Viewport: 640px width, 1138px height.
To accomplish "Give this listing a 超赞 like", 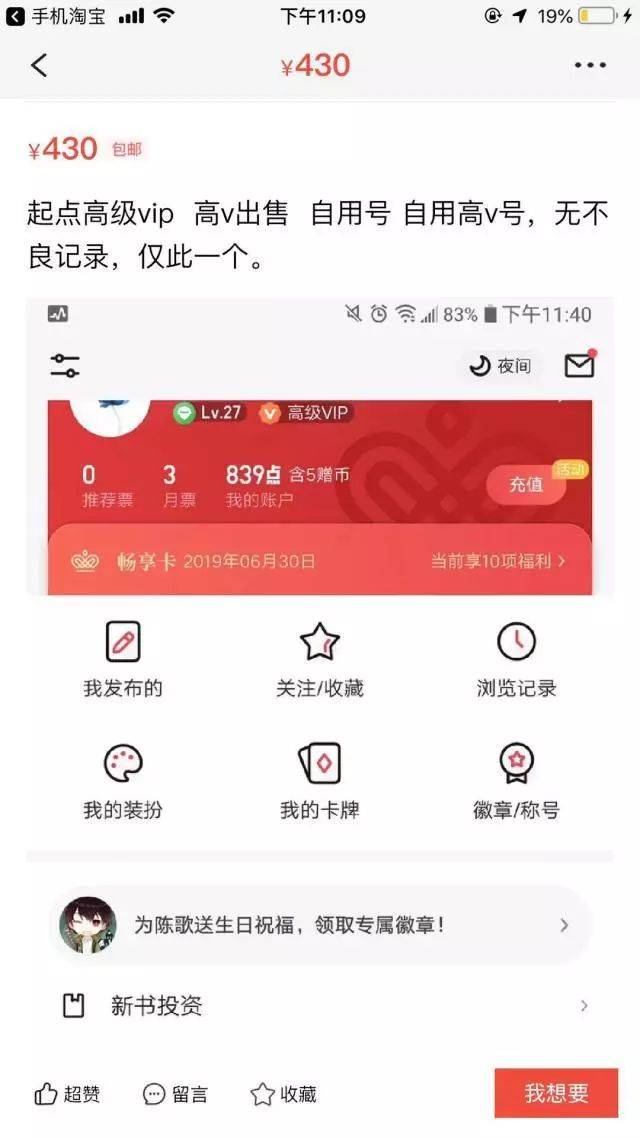I will point(68,1094).
